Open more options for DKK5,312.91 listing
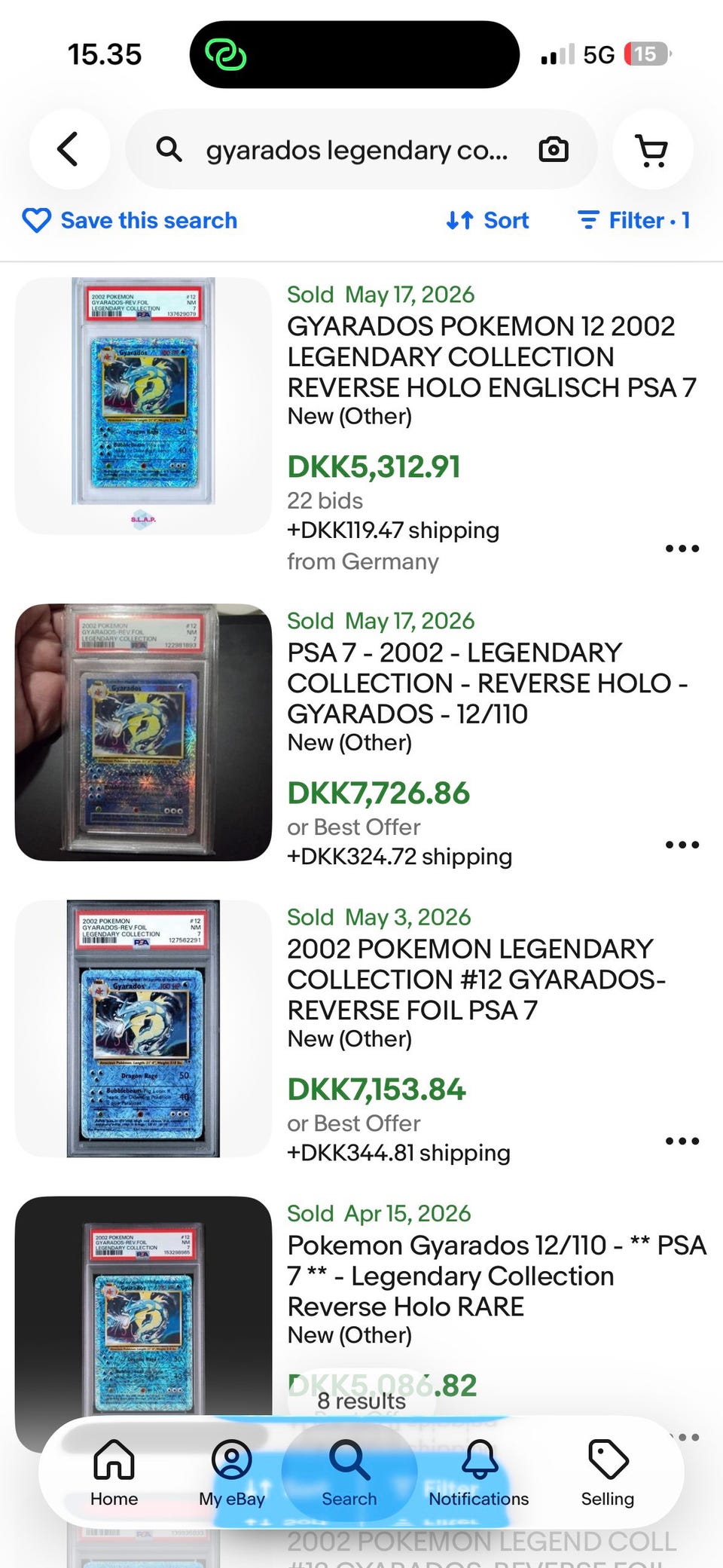 682,549
